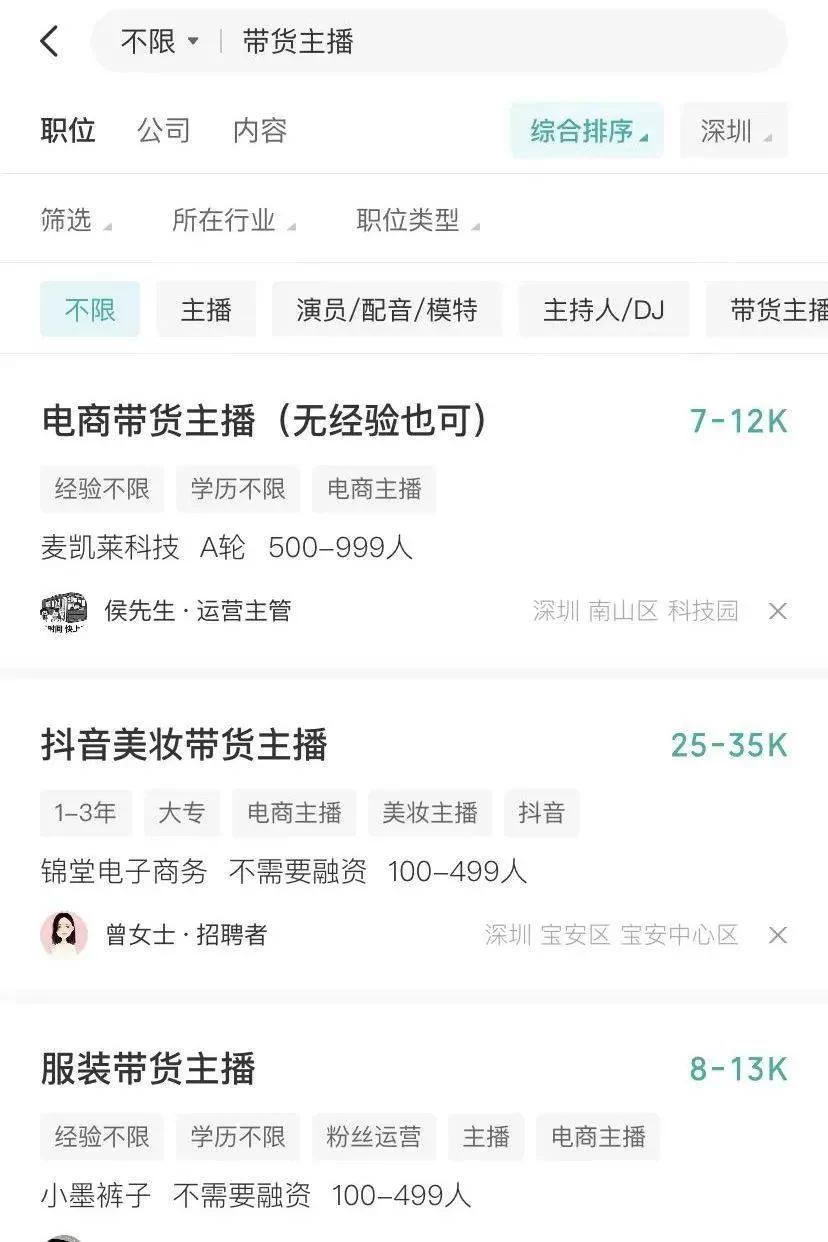Select the 主播 chip
The image size is (828, 1242).
[x=206, y=310]
